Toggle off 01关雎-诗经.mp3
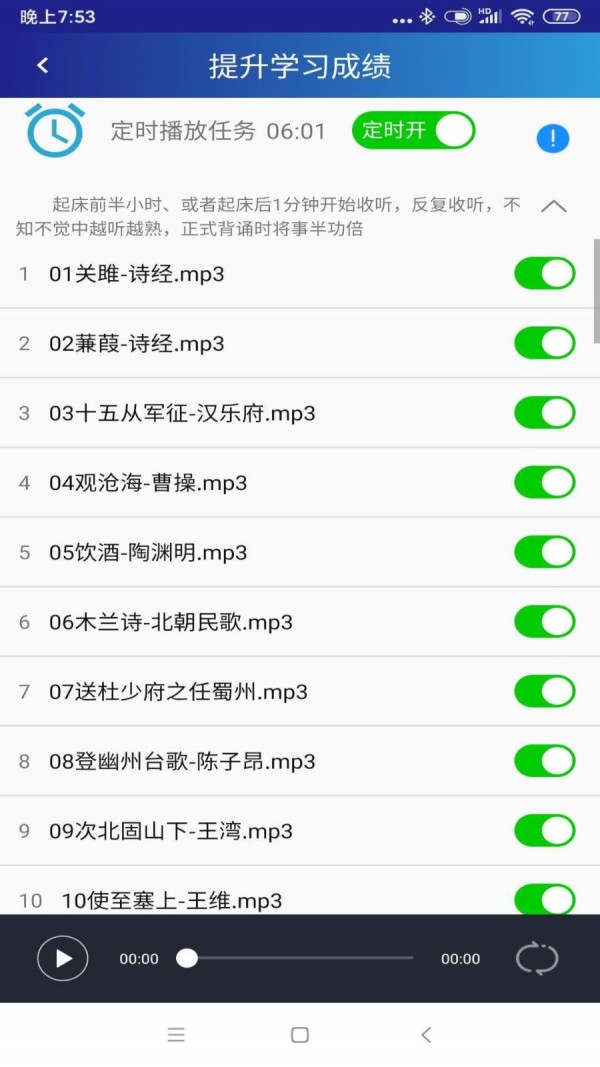This screenshot has width=600, height=1067. (544, 273)
